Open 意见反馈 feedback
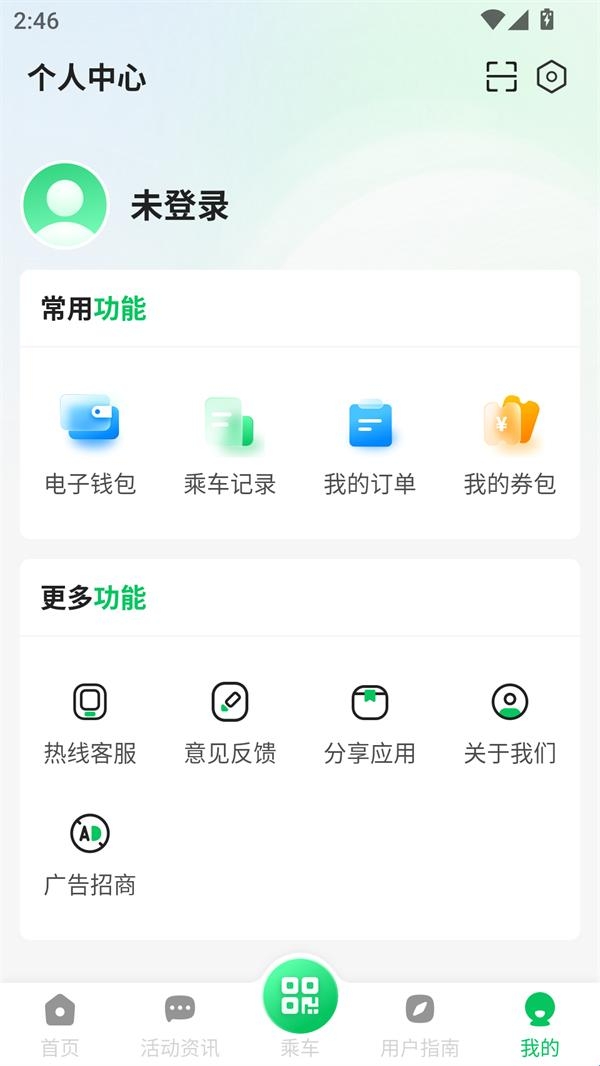The width and height of the screenshot is (600, 1066). 230,722
